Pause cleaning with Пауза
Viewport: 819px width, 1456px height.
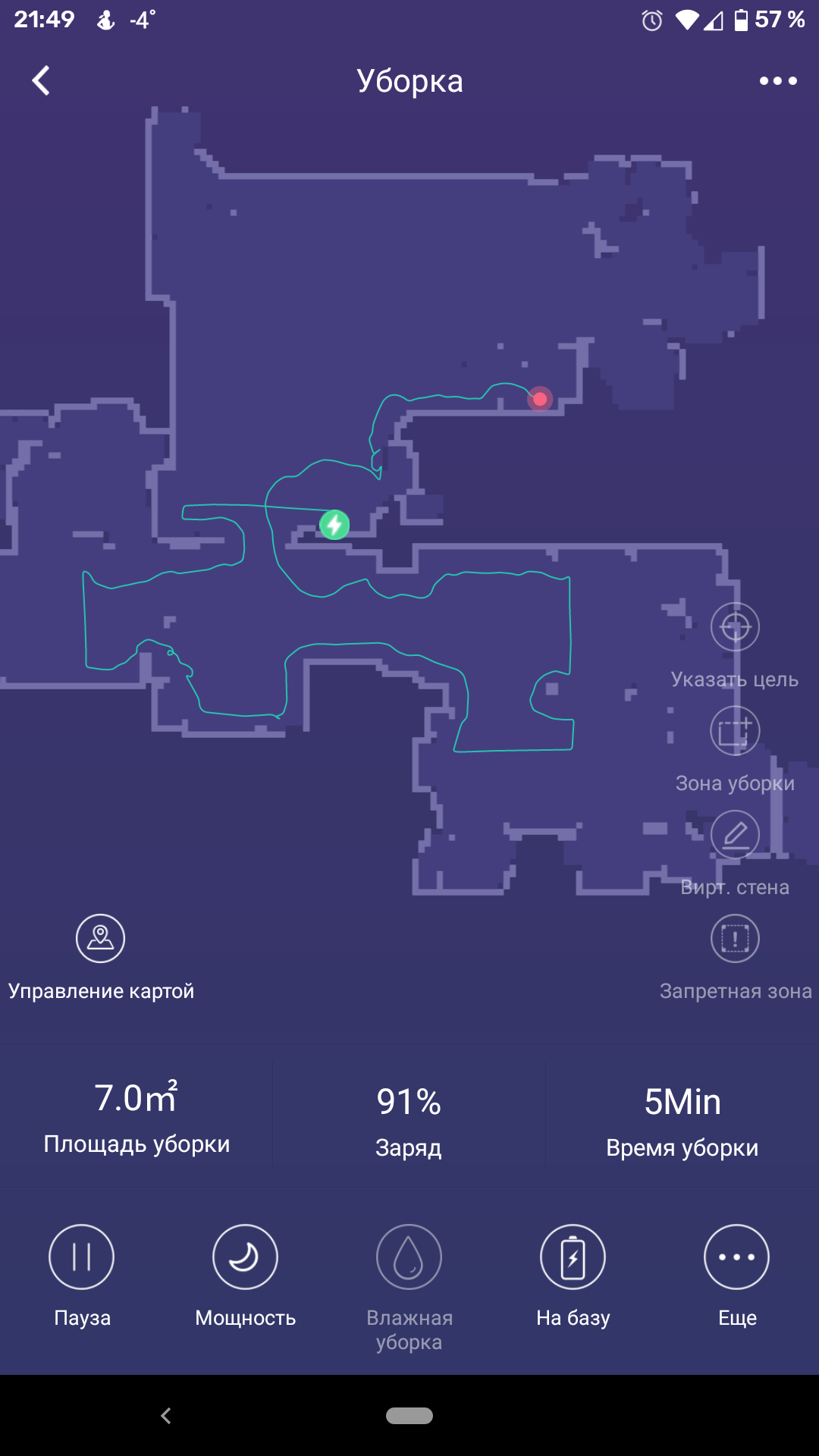click(x=82, y=1257)
